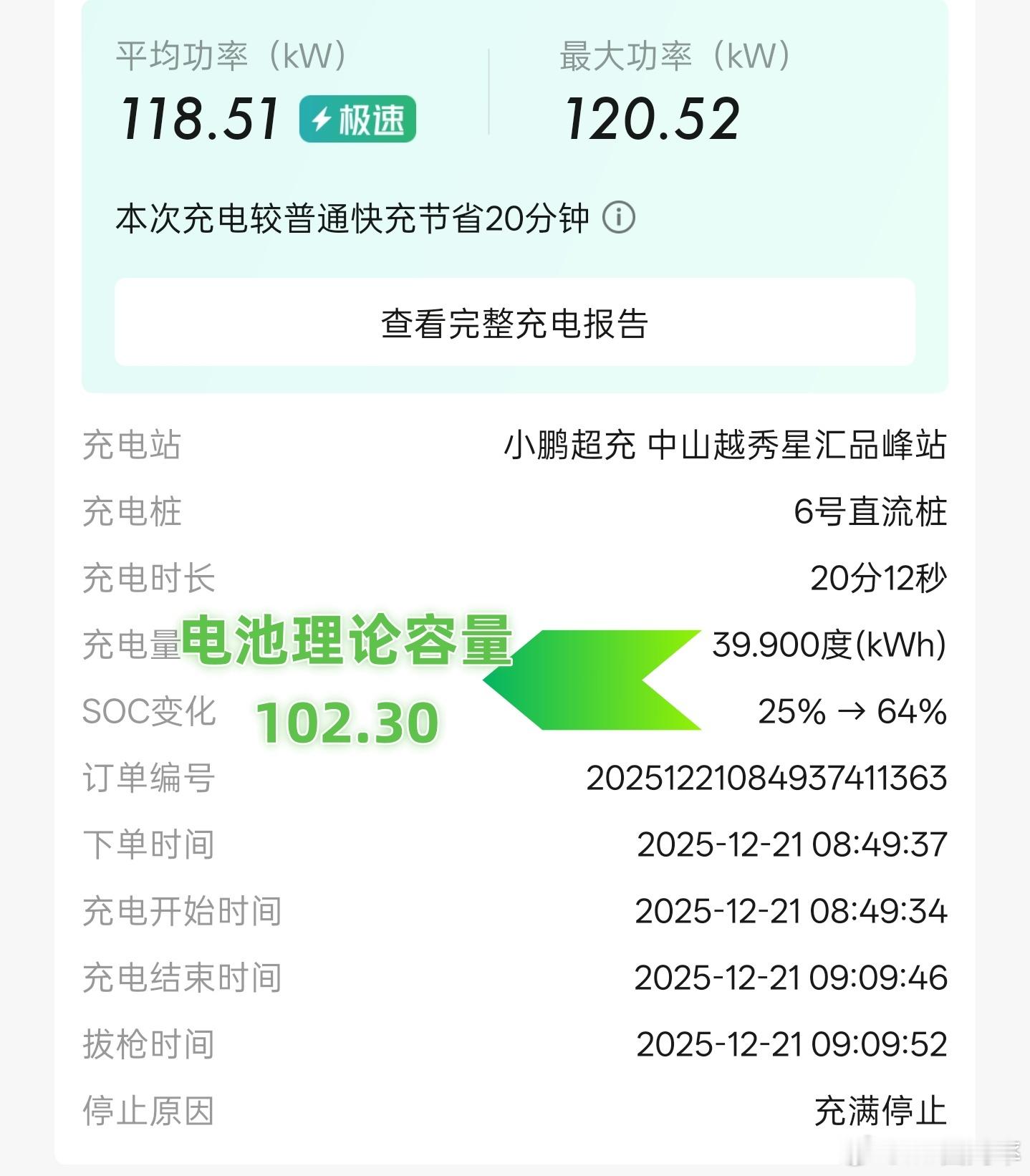Select the 拔枪时间 2025-12-21 09:09:52 value

(x=792, y=1044)
